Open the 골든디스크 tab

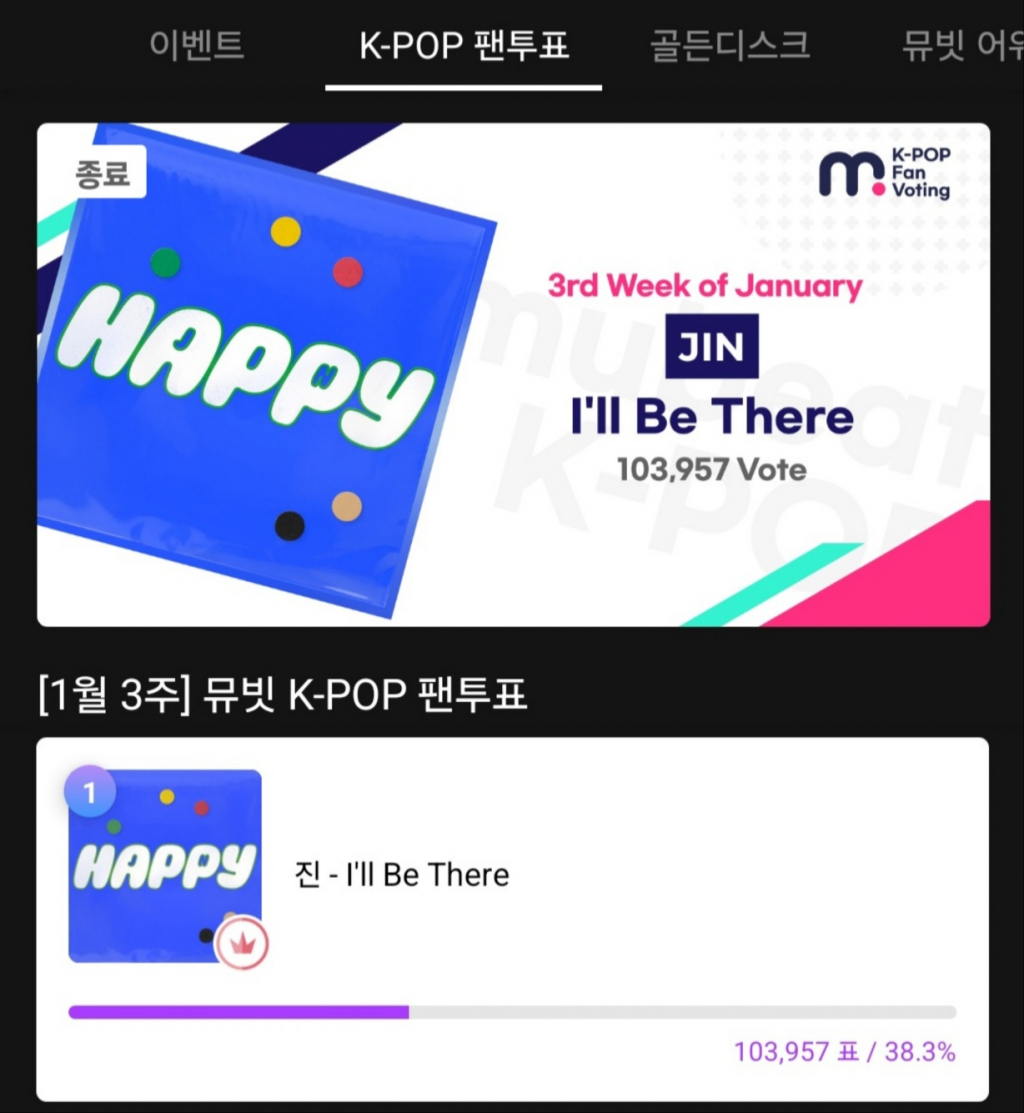pos(730,47)
